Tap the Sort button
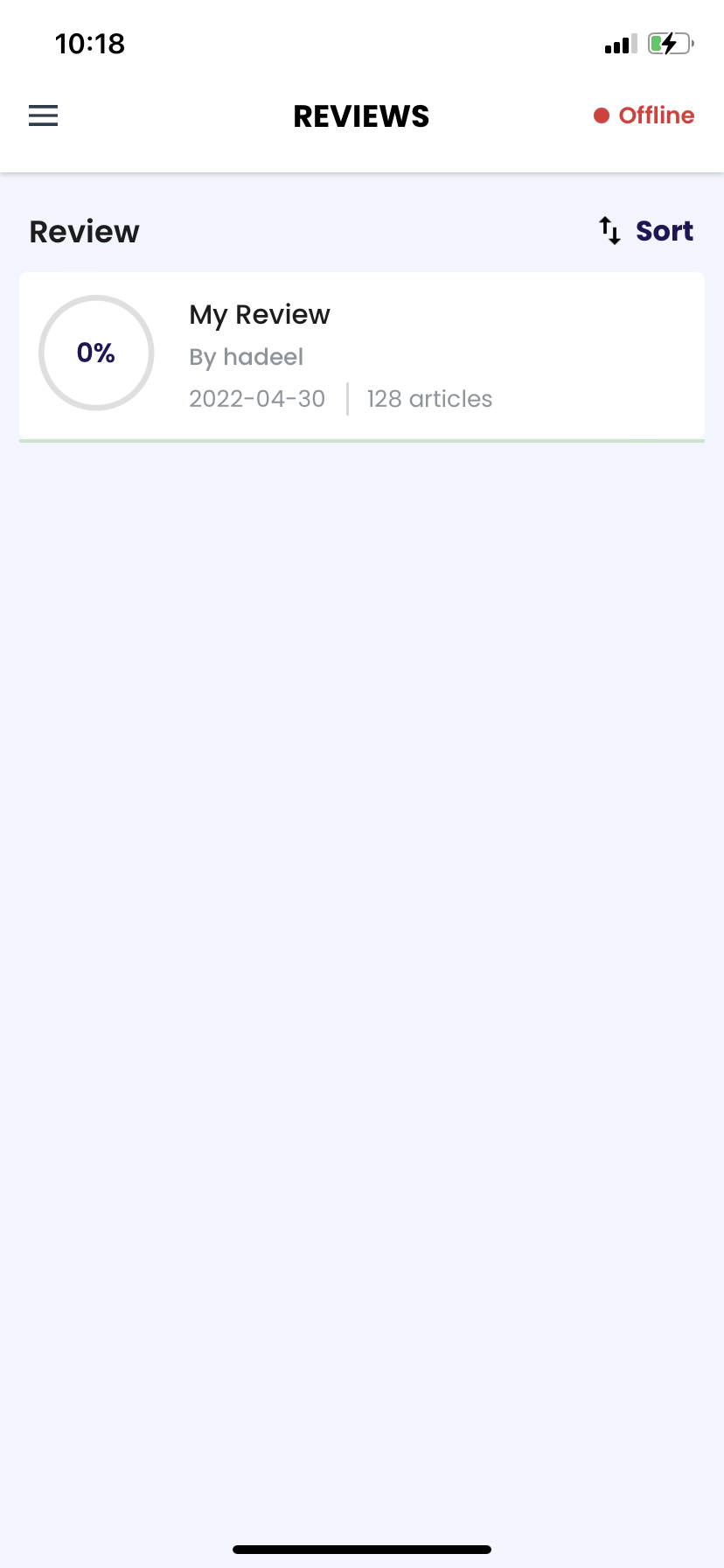Image resolution: width=724 pixels, height=1568 pixels. (646, 231)
